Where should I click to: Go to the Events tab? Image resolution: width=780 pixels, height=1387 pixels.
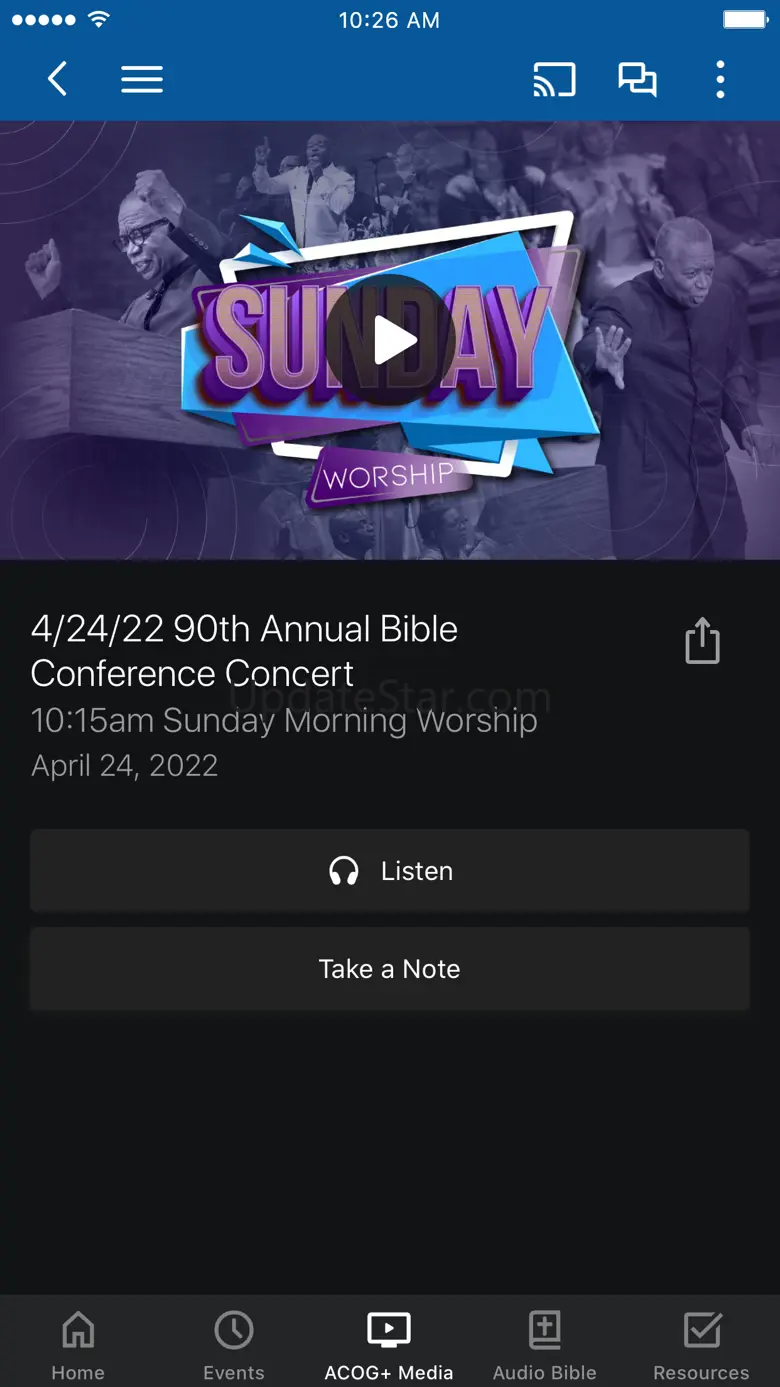[234, 1344]
